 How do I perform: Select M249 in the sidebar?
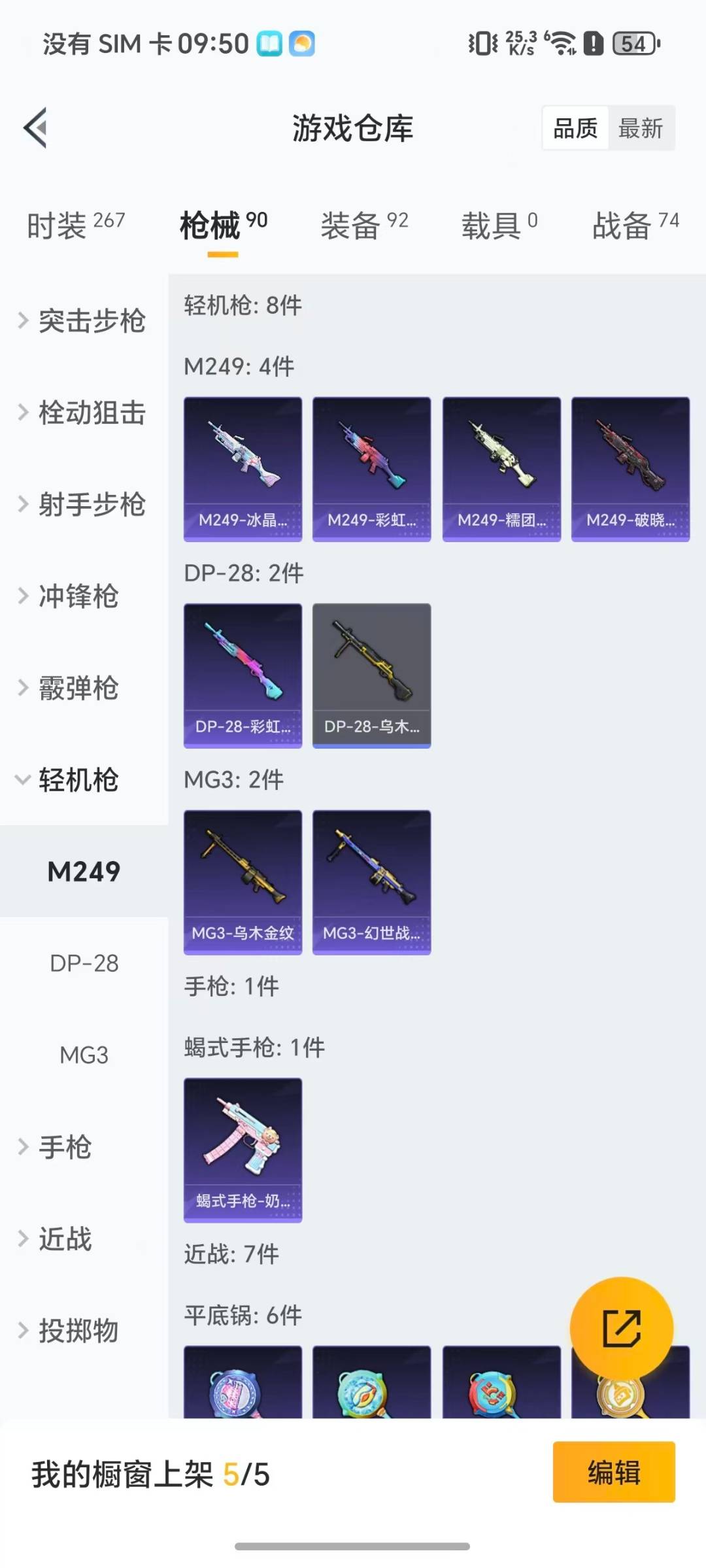84,872
